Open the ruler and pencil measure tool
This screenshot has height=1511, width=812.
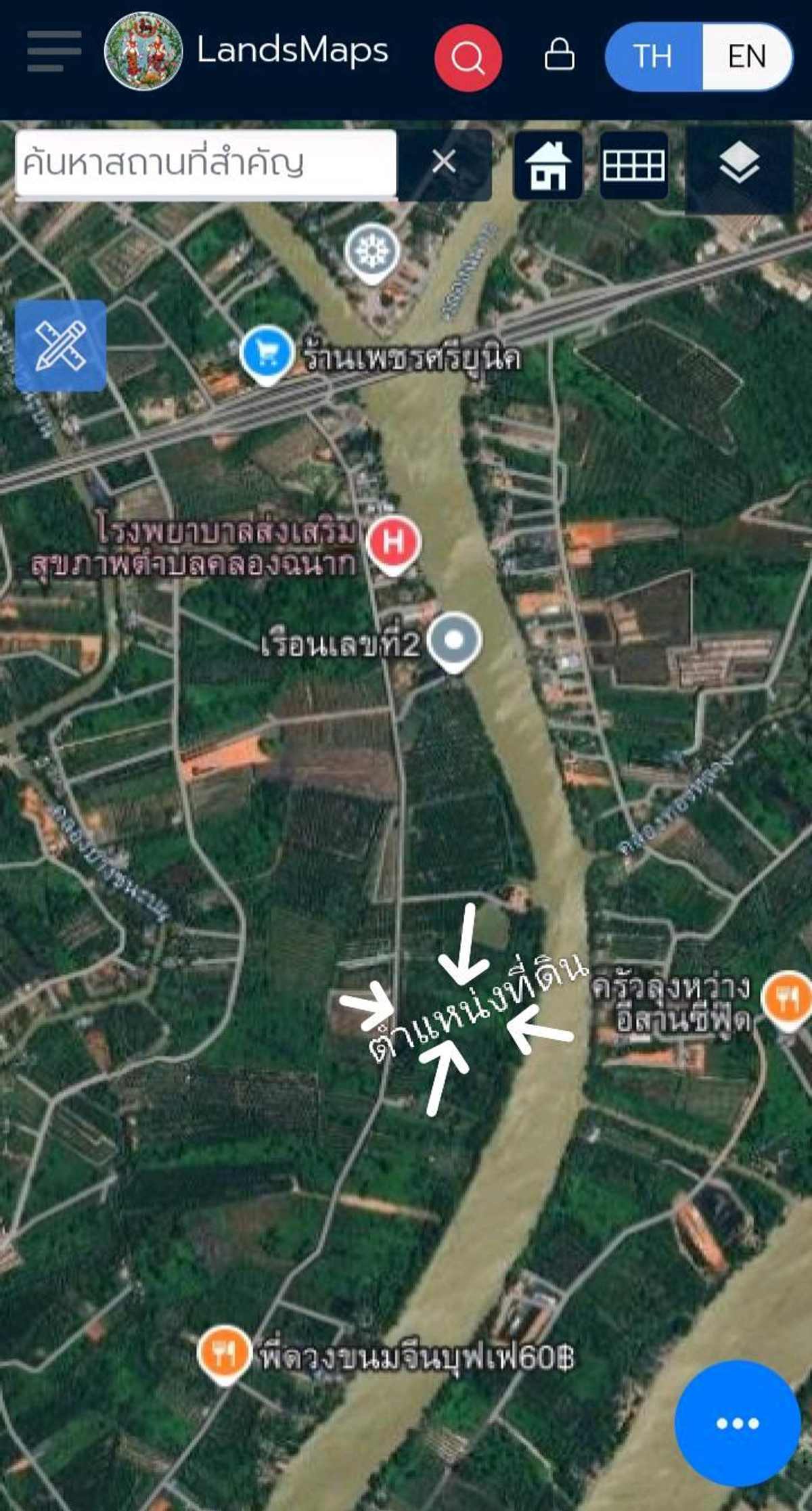coord(61,346)
